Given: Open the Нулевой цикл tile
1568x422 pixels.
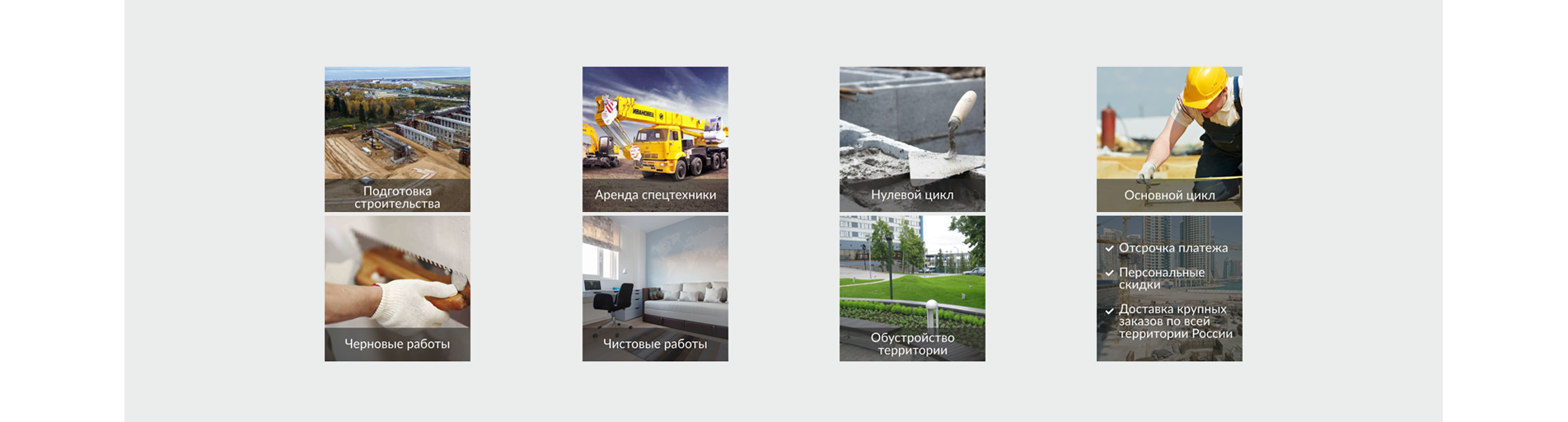Looking at the screenshot, I should tap(912, 139).
